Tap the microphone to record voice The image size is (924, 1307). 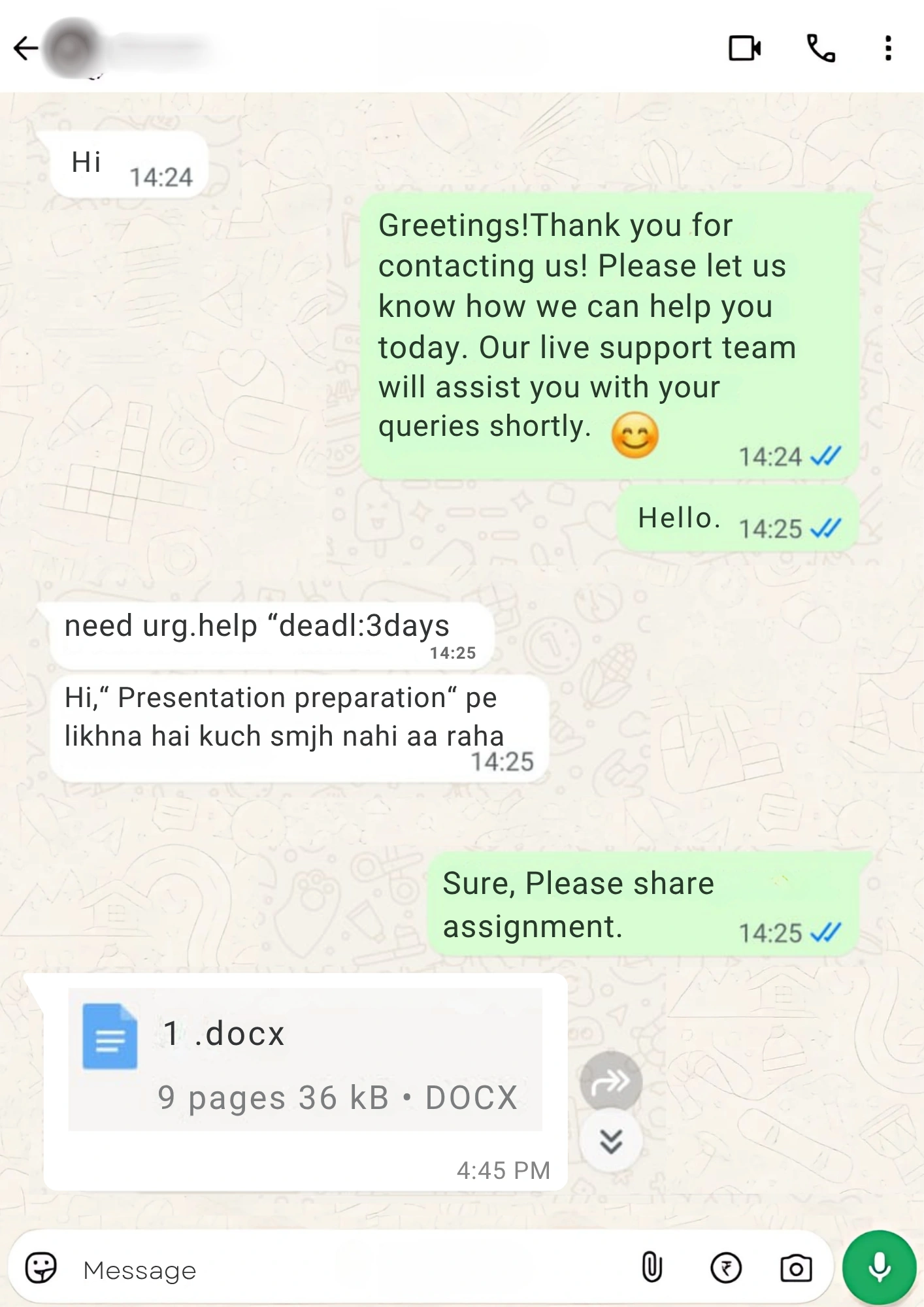[879, 1267]
